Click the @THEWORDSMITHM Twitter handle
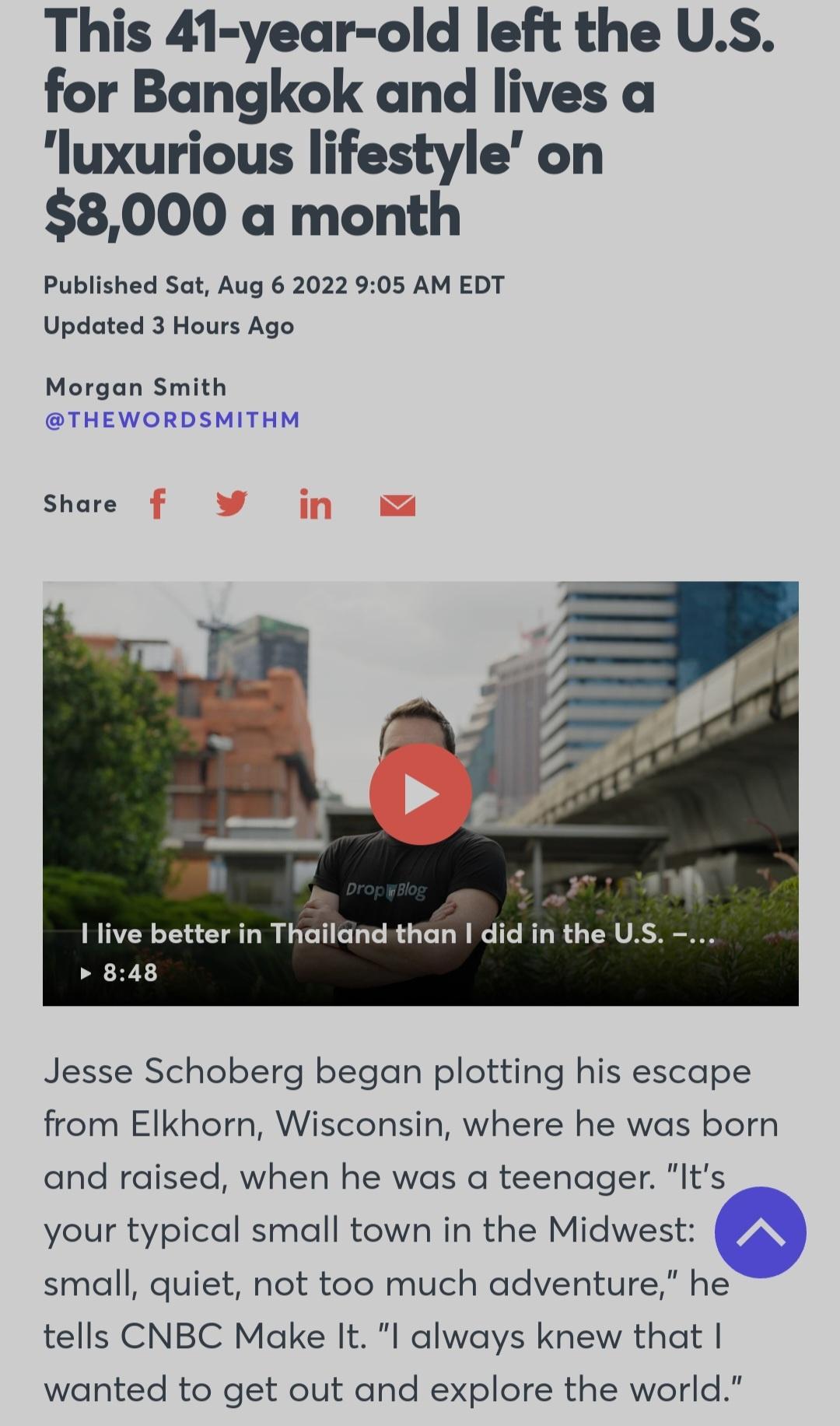Screen dimensions: 840x1426 pos(171,420)
